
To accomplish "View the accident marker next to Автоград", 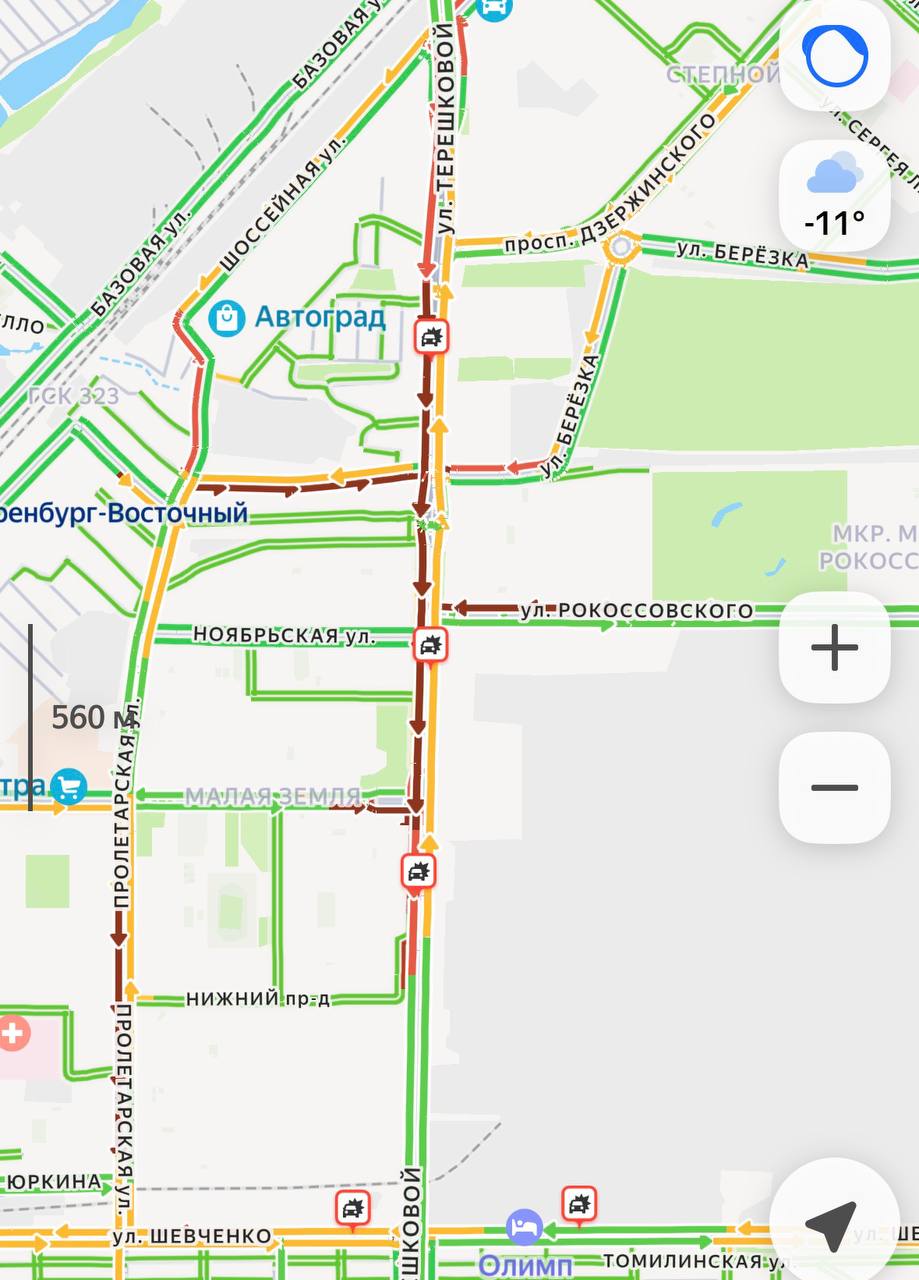I will click(x=432, y=337).
